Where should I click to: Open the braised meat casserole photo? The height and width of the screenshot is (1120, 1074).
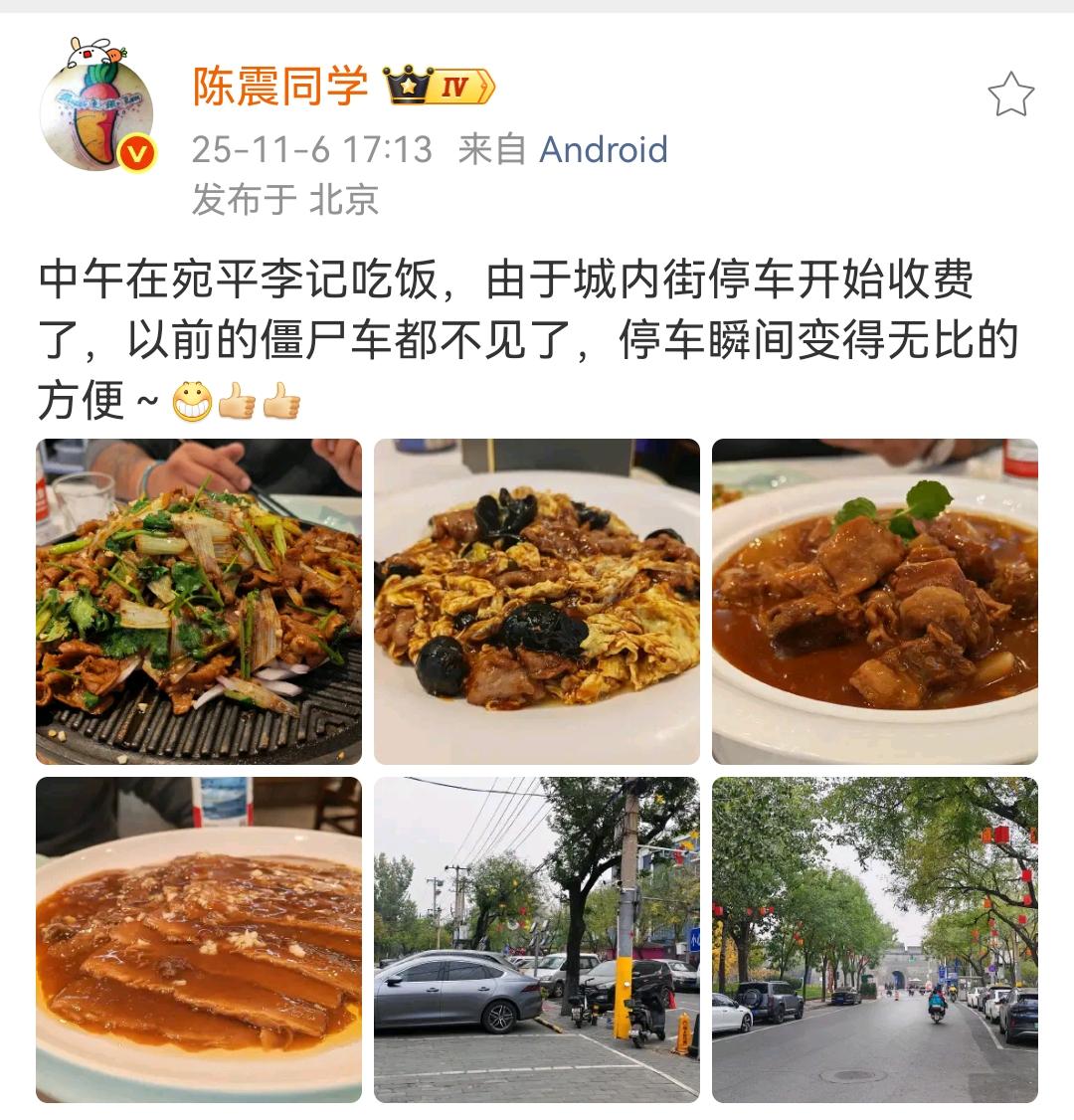[875, 599]
